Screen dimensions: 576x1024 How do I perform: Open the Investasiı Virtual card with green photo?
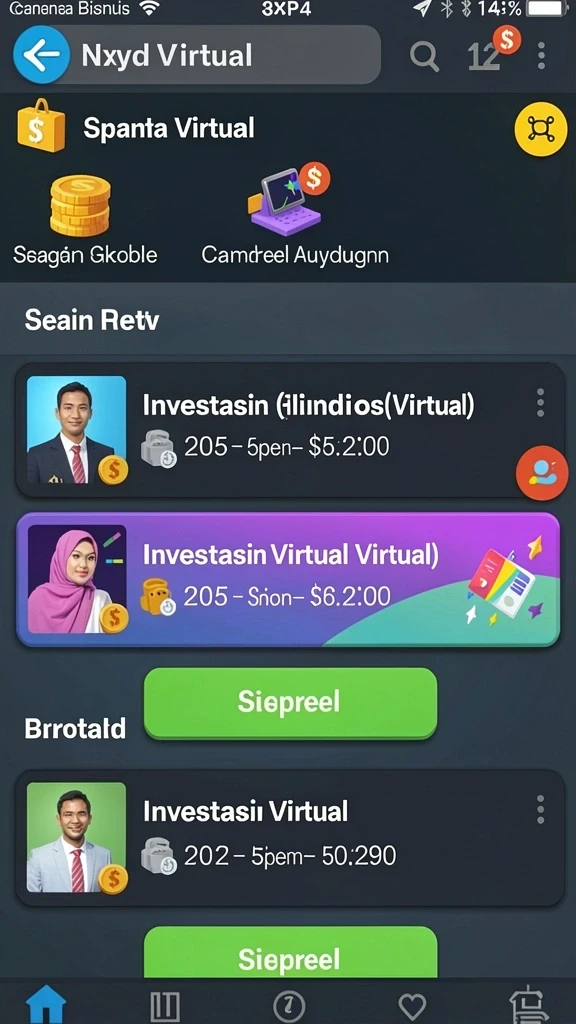point(289,839)
